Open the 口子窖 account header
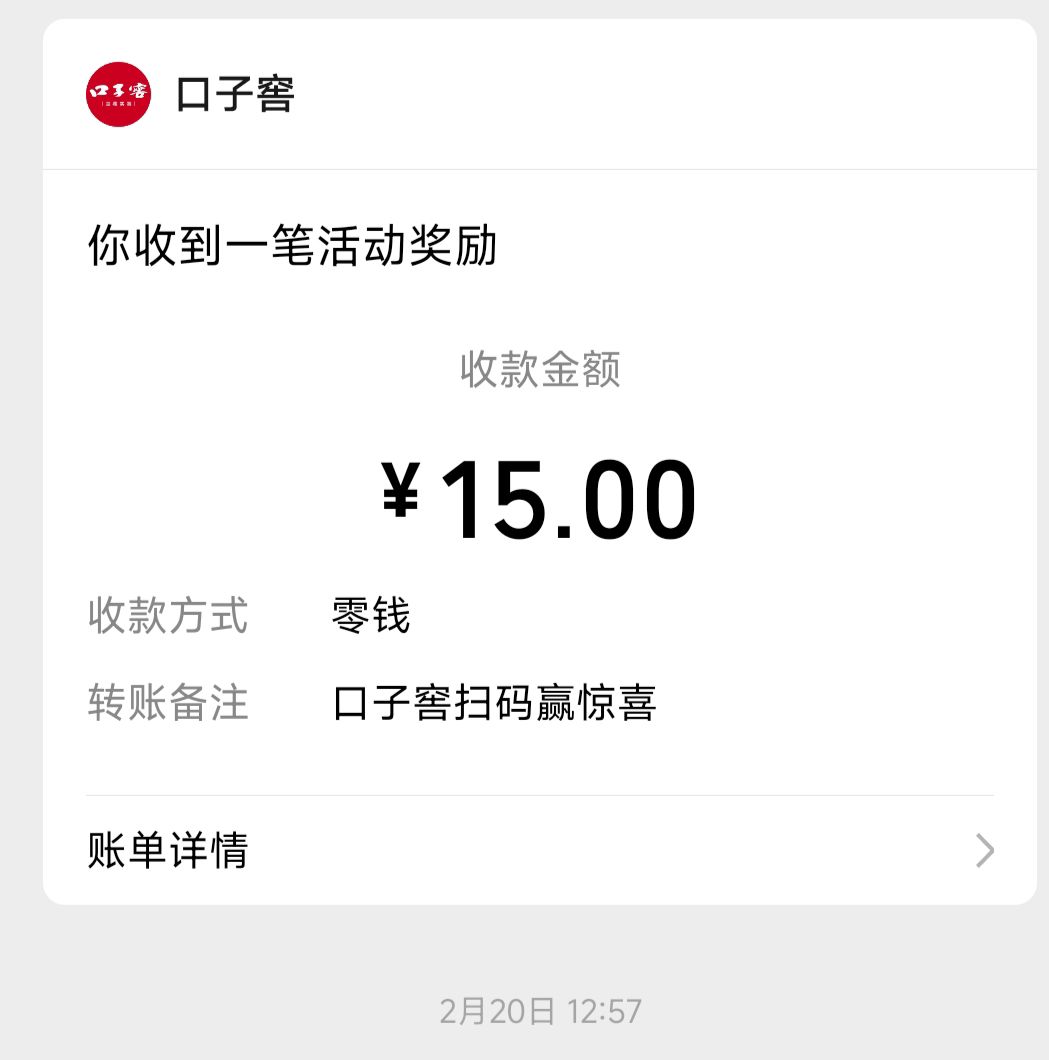The height and width of the screenshot is (1060, 1049). [234, 95]
